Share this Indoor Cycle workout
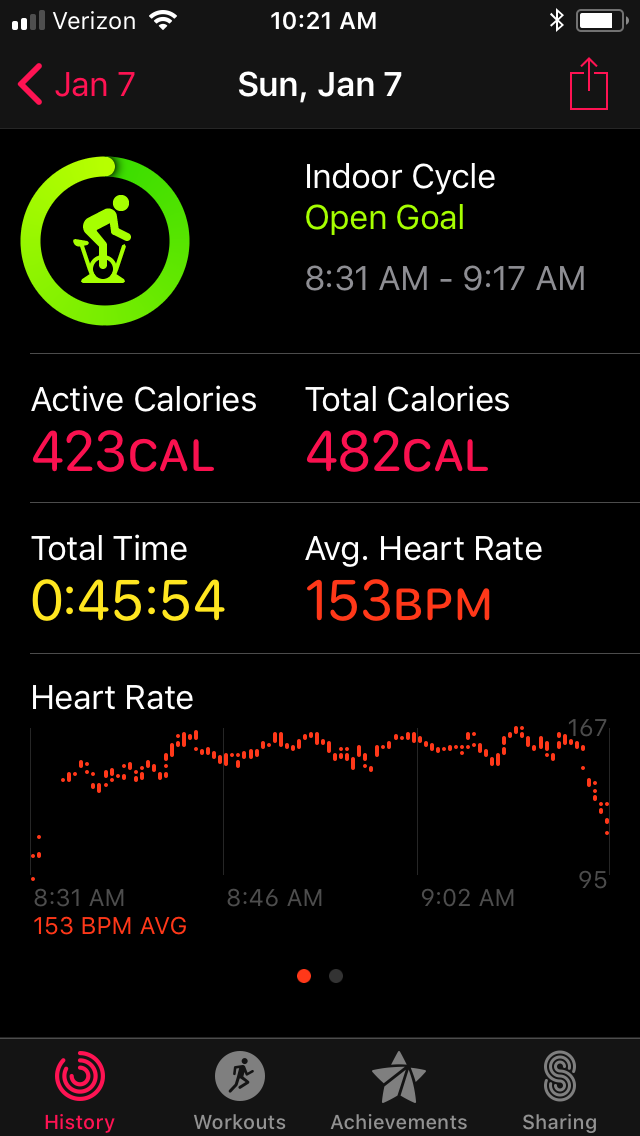This screenshot has width=640, height=1136. 588,85
